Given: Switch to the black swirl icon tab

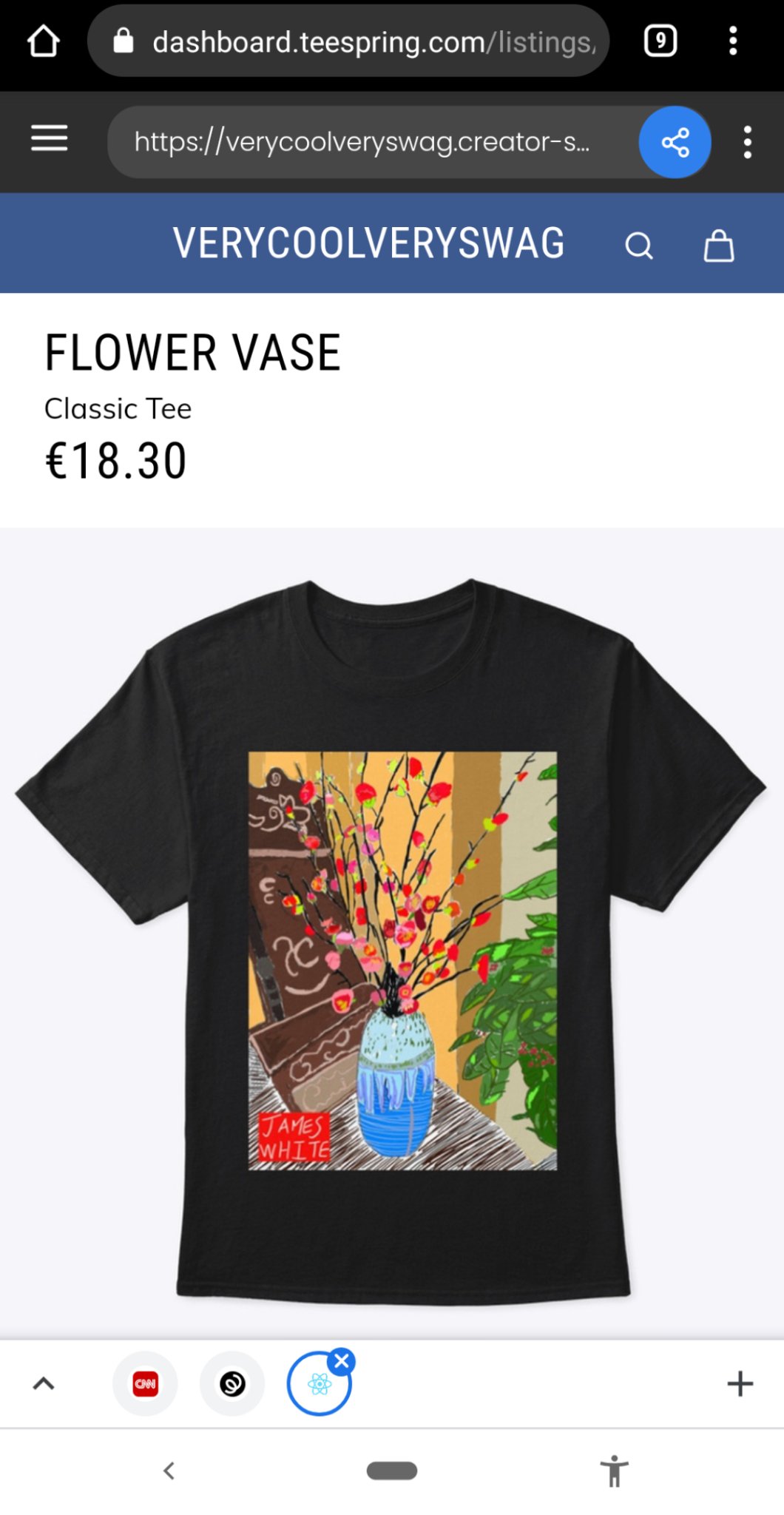Looking at the screenshot, I should coord(232,1384).
